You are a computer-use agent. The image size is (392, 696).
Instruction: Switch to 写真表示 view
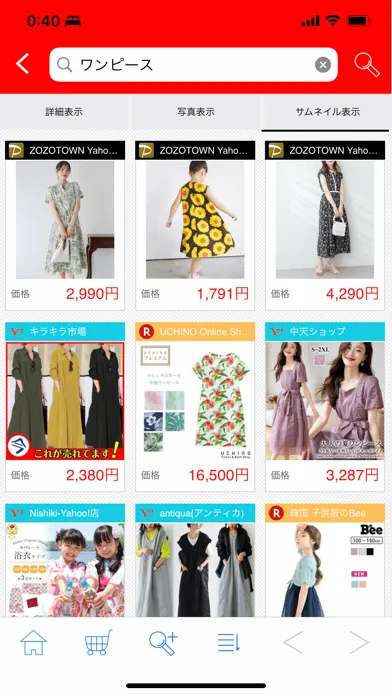(x=196, y=112)
